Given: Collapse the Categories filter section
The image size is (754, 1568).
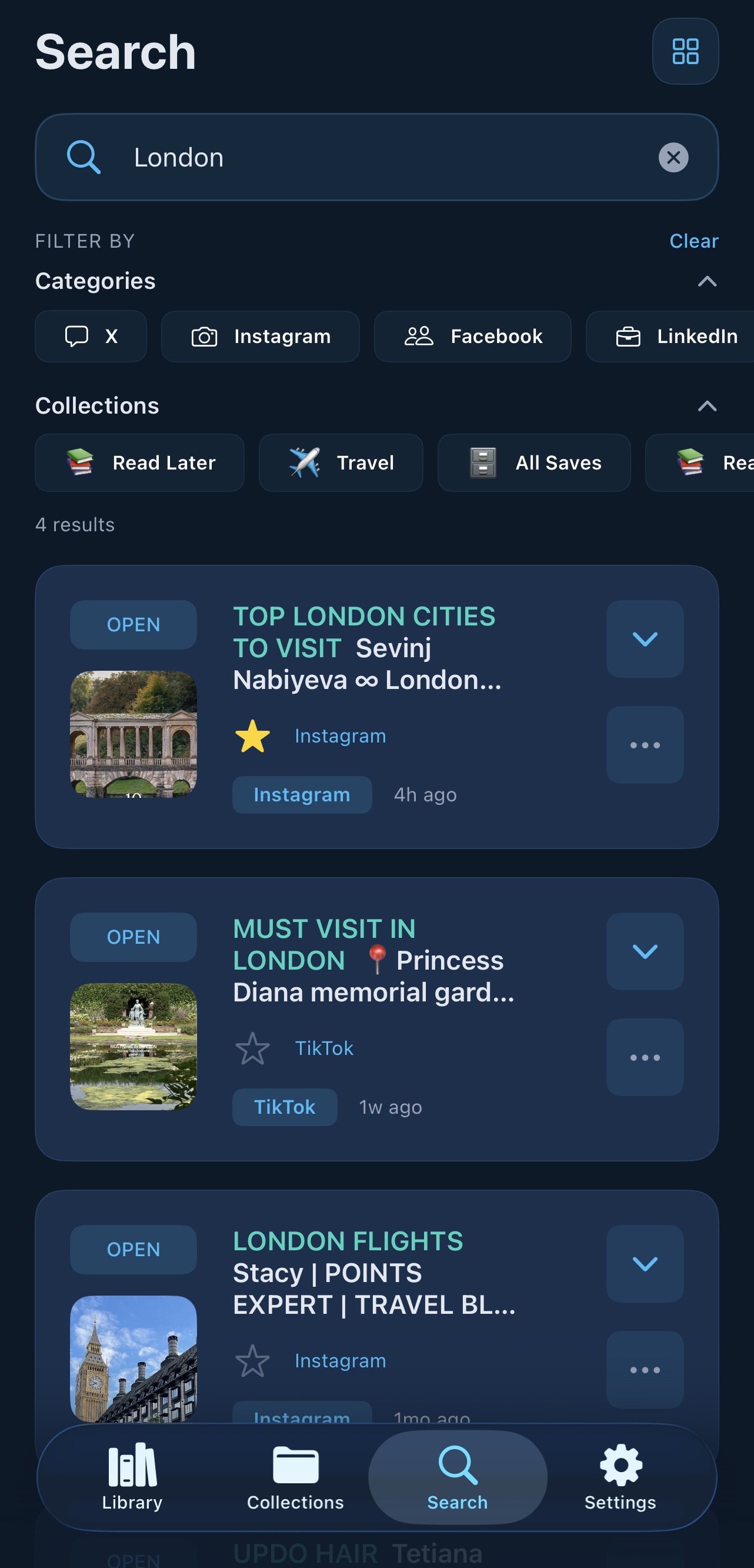Looking at the screenshot, I should pos(706,281).
